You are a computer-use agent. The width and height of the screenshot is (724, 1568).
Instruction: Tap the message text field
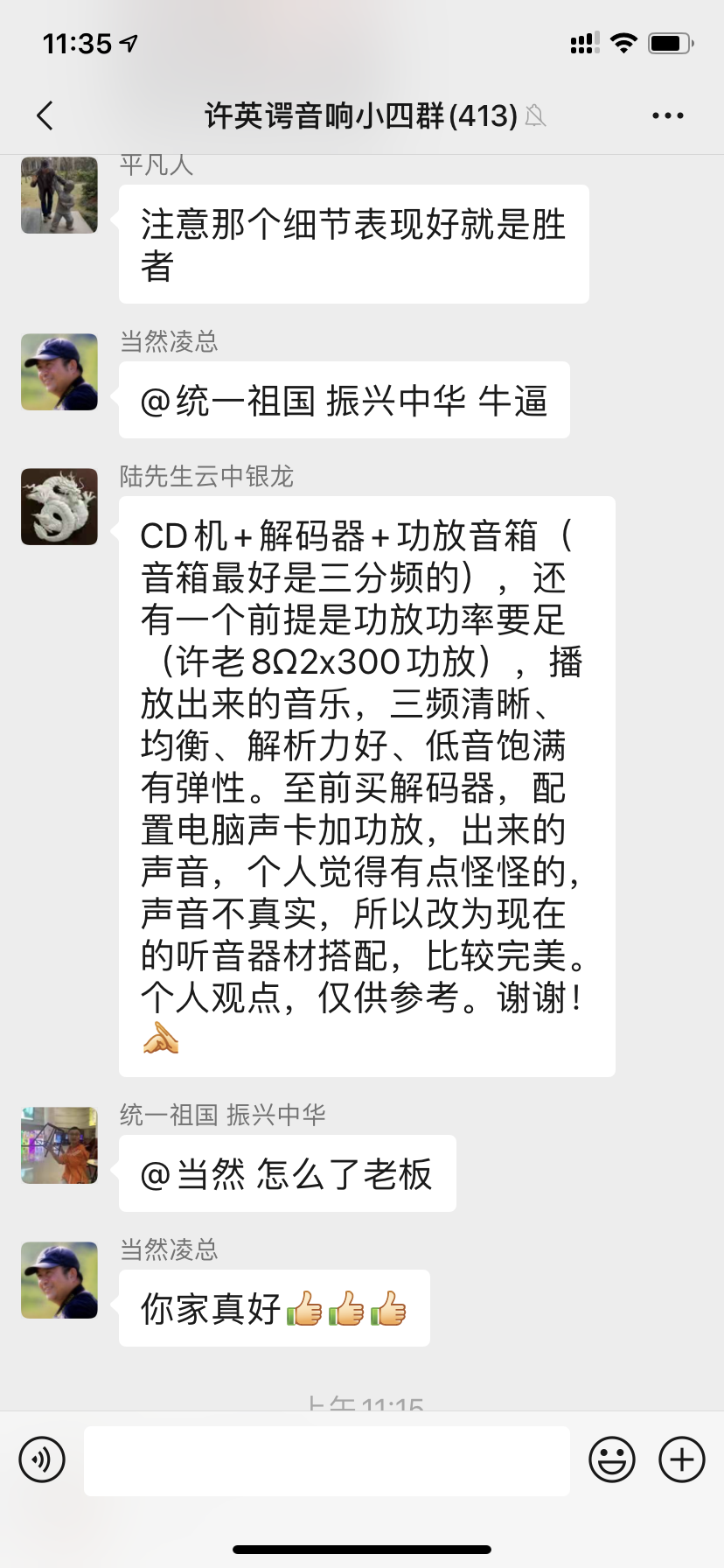[x=327, y=1459]
